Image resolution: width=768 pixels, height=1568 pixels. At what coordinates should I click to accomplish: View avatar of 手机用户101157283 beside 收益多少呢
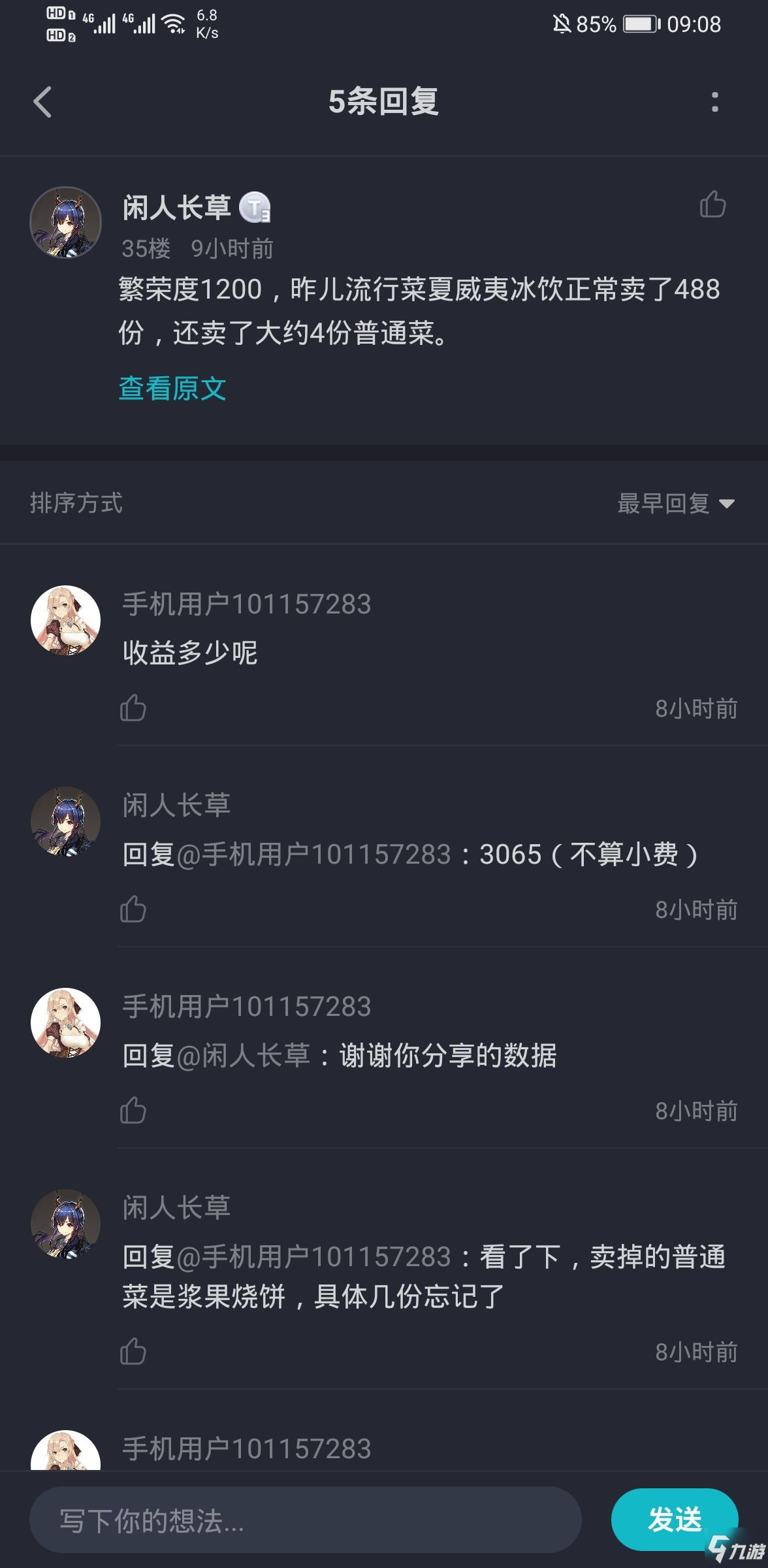[66, 620]
